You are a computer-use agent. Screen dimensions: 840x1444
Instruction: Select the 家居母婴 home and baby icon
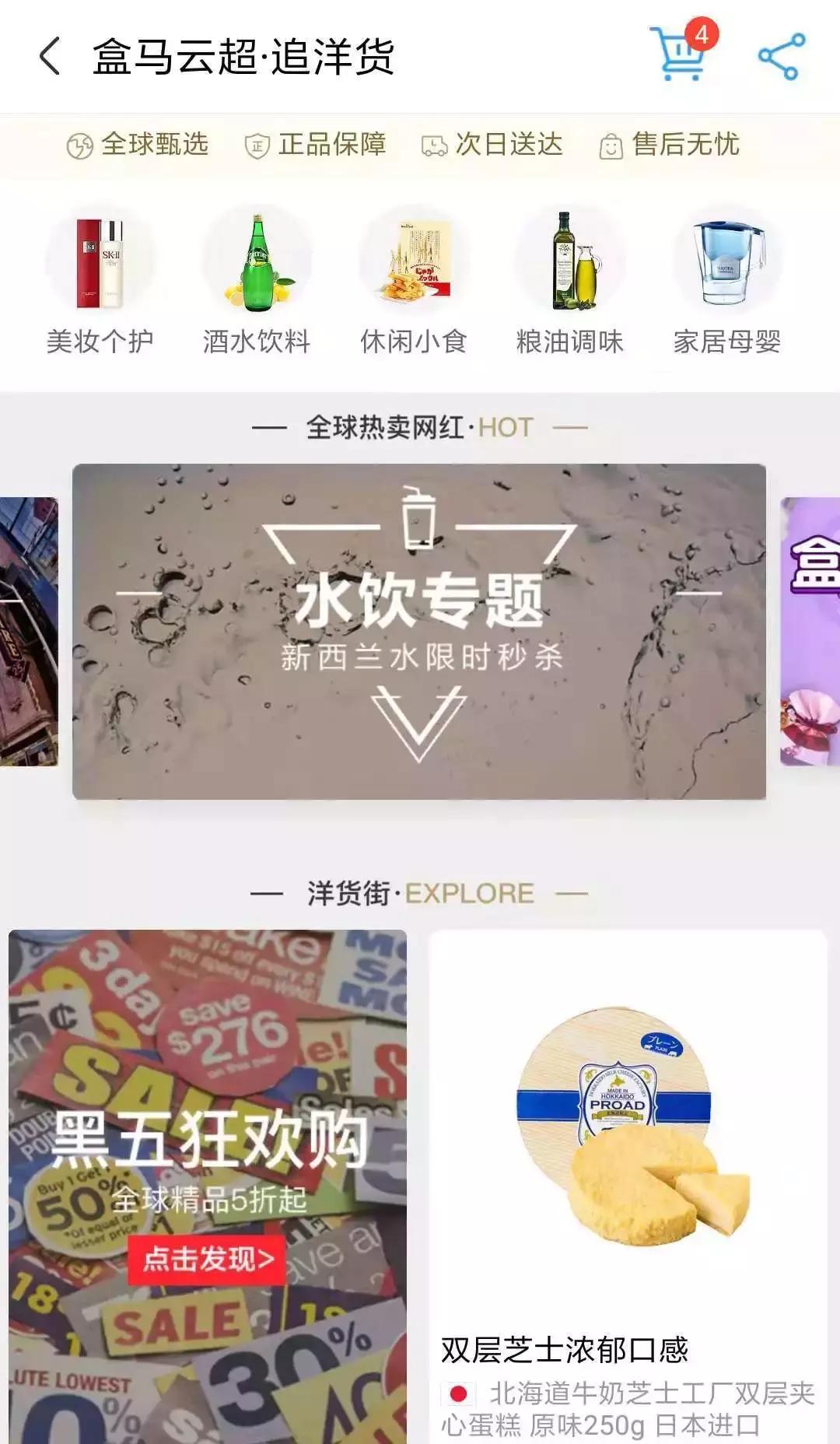(x=727, y=261)
